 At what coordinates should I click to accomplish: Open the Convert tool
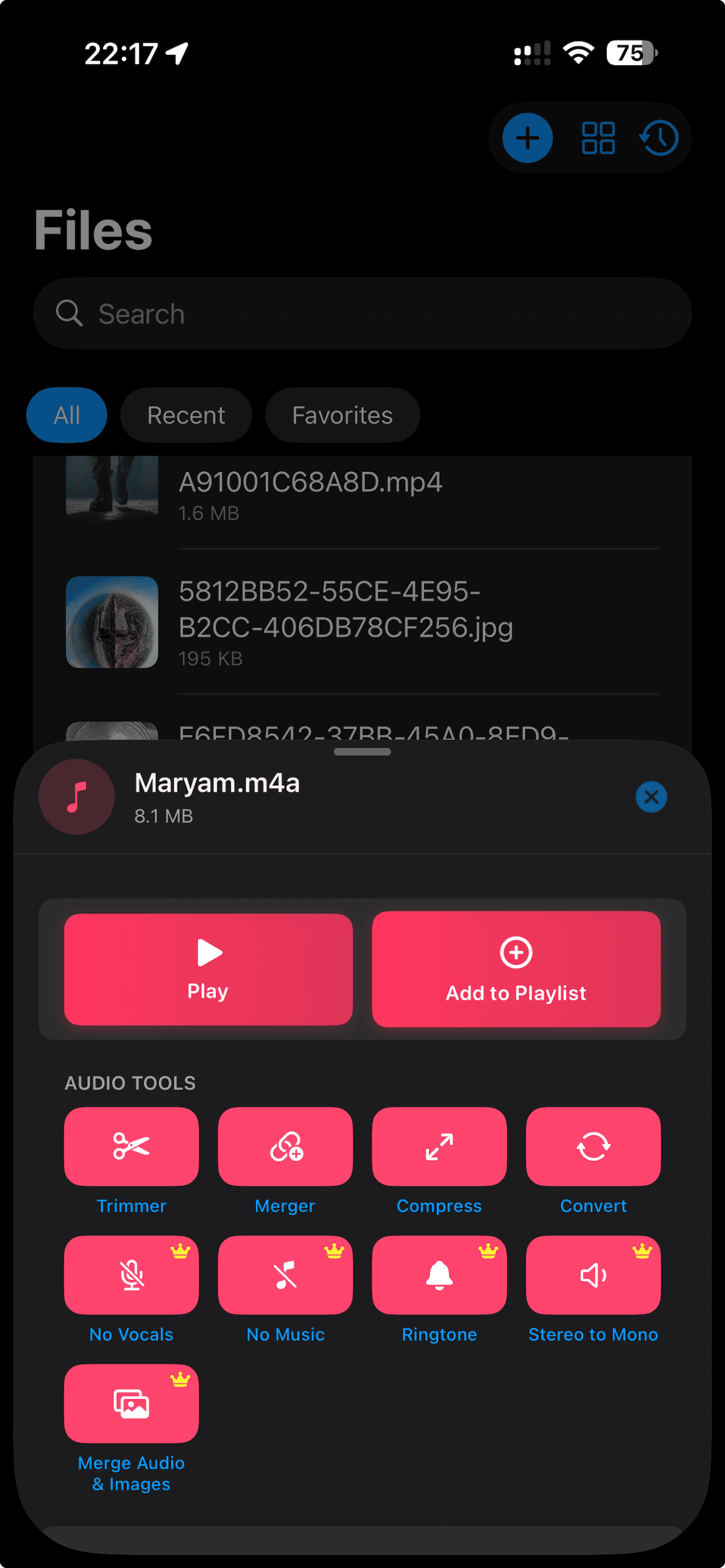coord(593,1147)
